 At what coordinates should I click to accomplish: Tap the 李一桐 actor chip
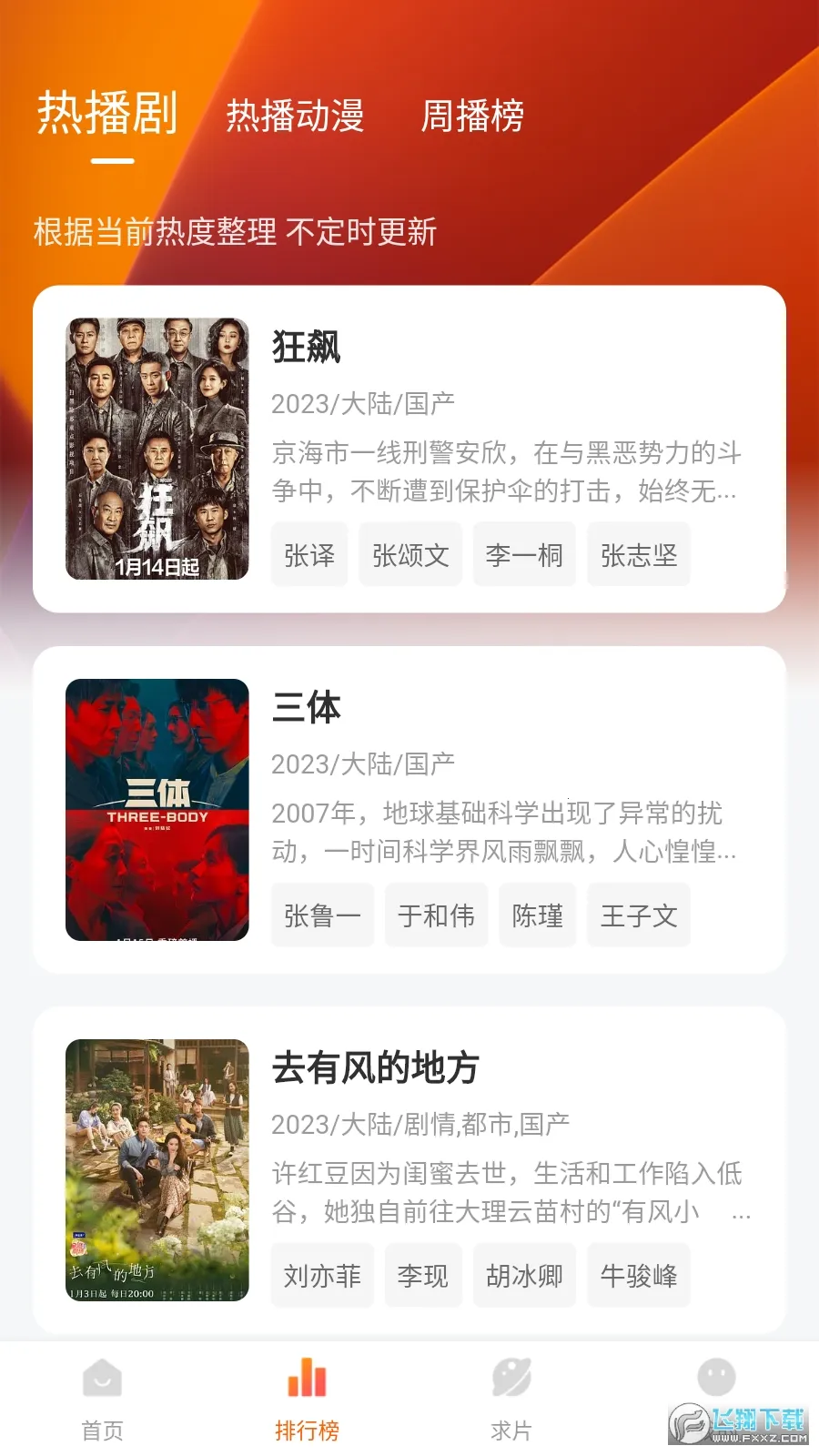[x=524, y=555]
